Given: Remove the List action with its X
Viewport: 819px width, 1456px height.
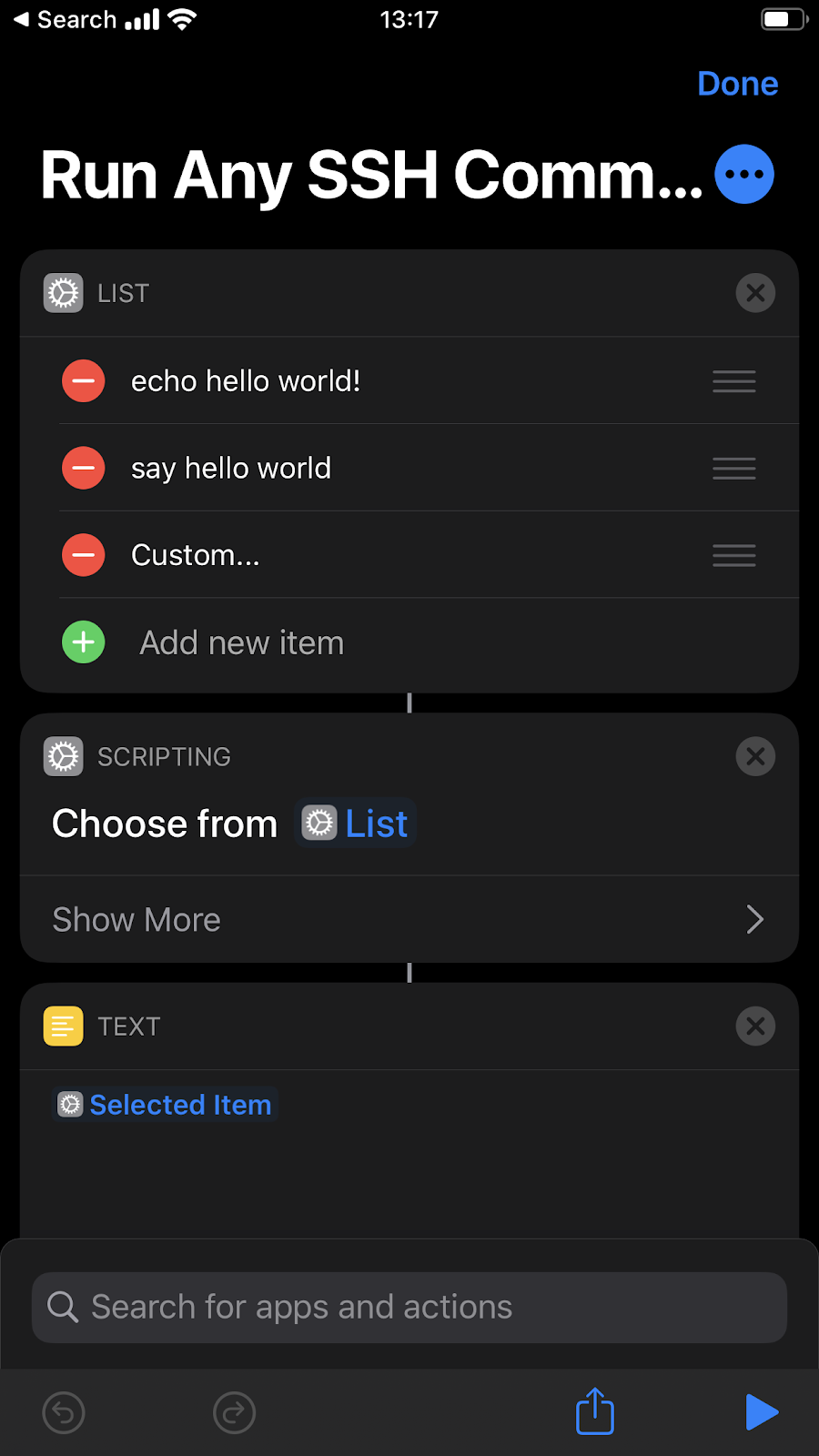Looking at the screenshot, I should click(x=755, y=293).
